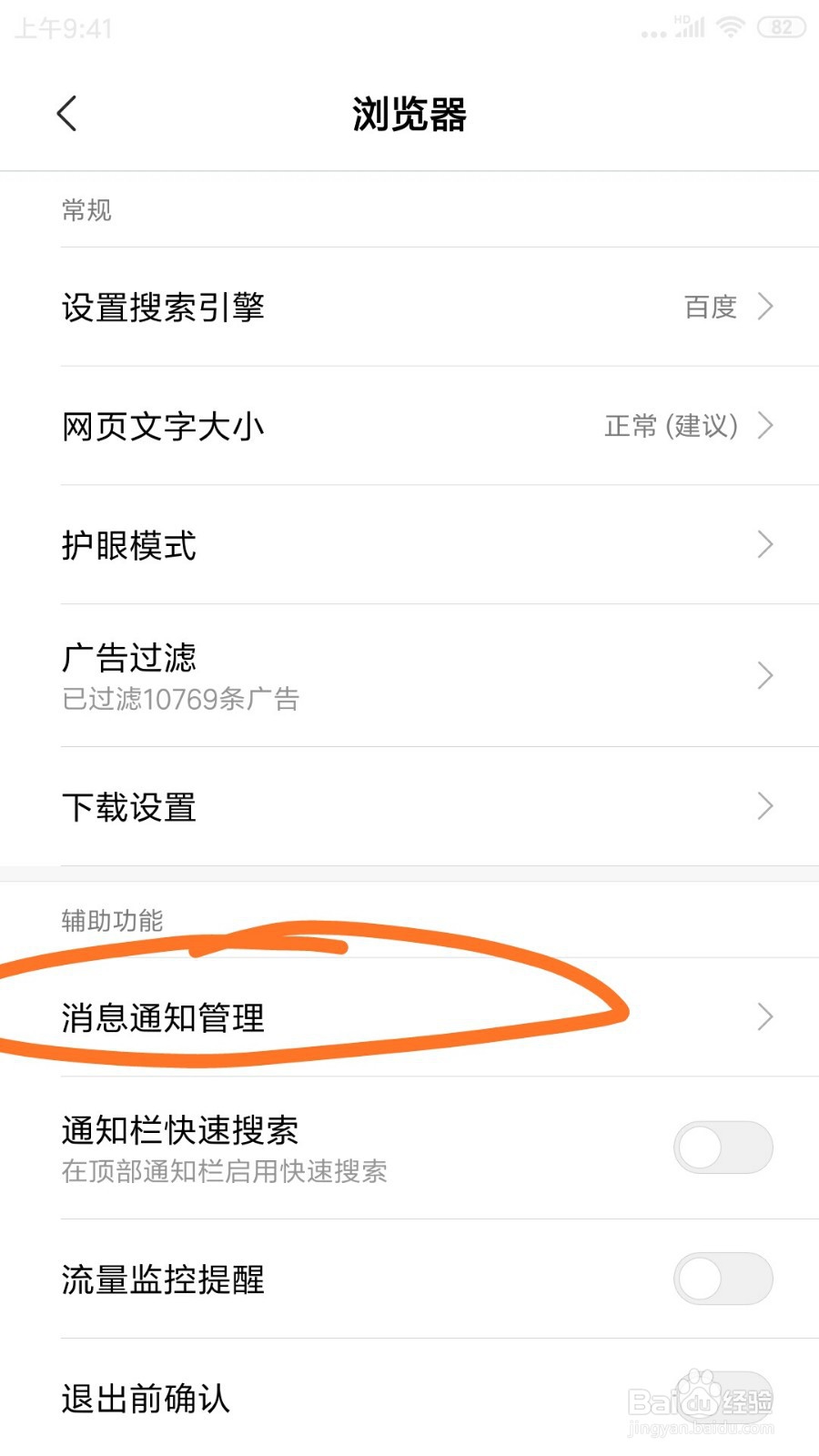Tap the back arrow to leave 浏览器 settings

(x=66, y=113)
